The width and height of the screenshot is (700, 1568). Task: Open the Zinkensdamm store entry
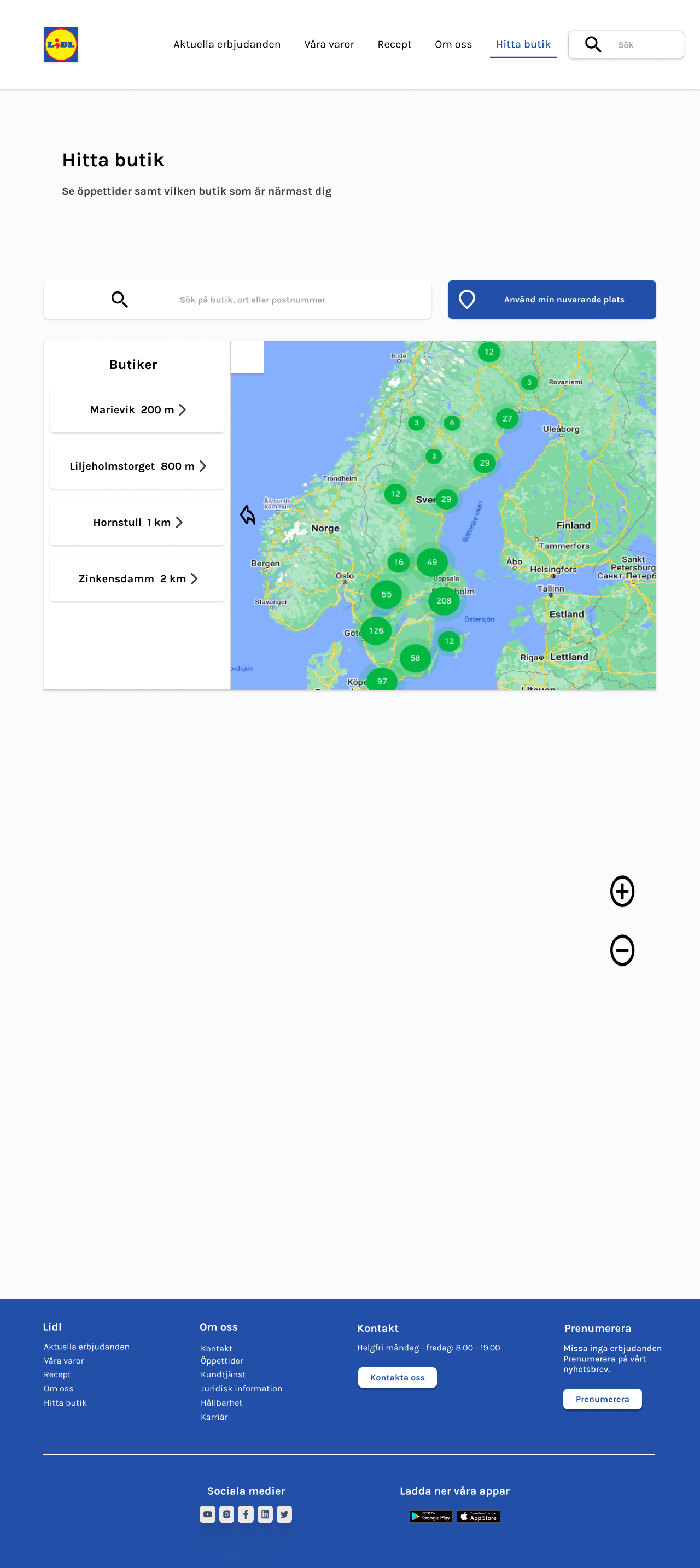pos(137,579)
